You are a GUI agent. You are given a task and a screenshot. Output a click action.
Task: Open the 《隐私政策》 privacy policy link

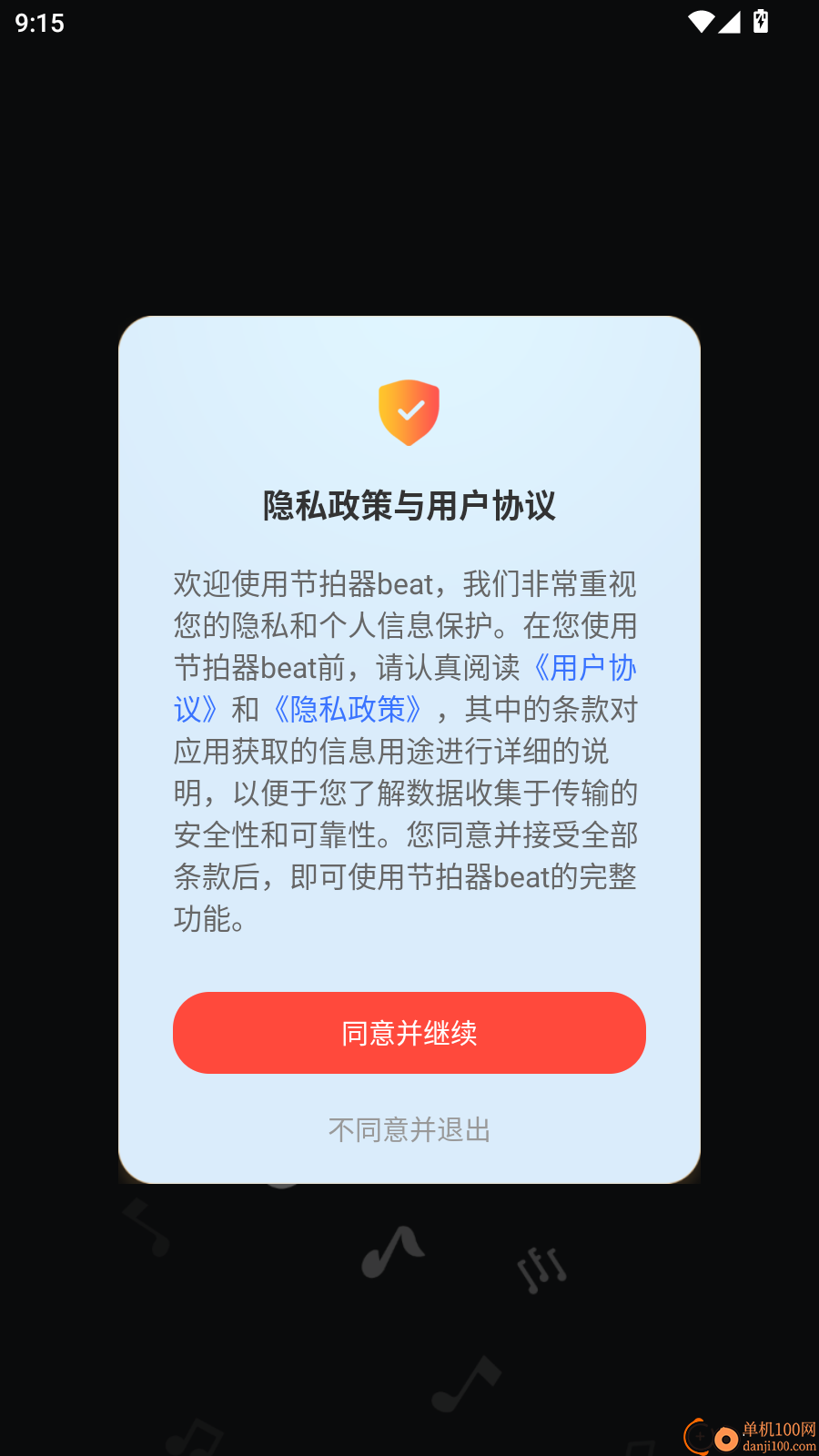(350, 710)
